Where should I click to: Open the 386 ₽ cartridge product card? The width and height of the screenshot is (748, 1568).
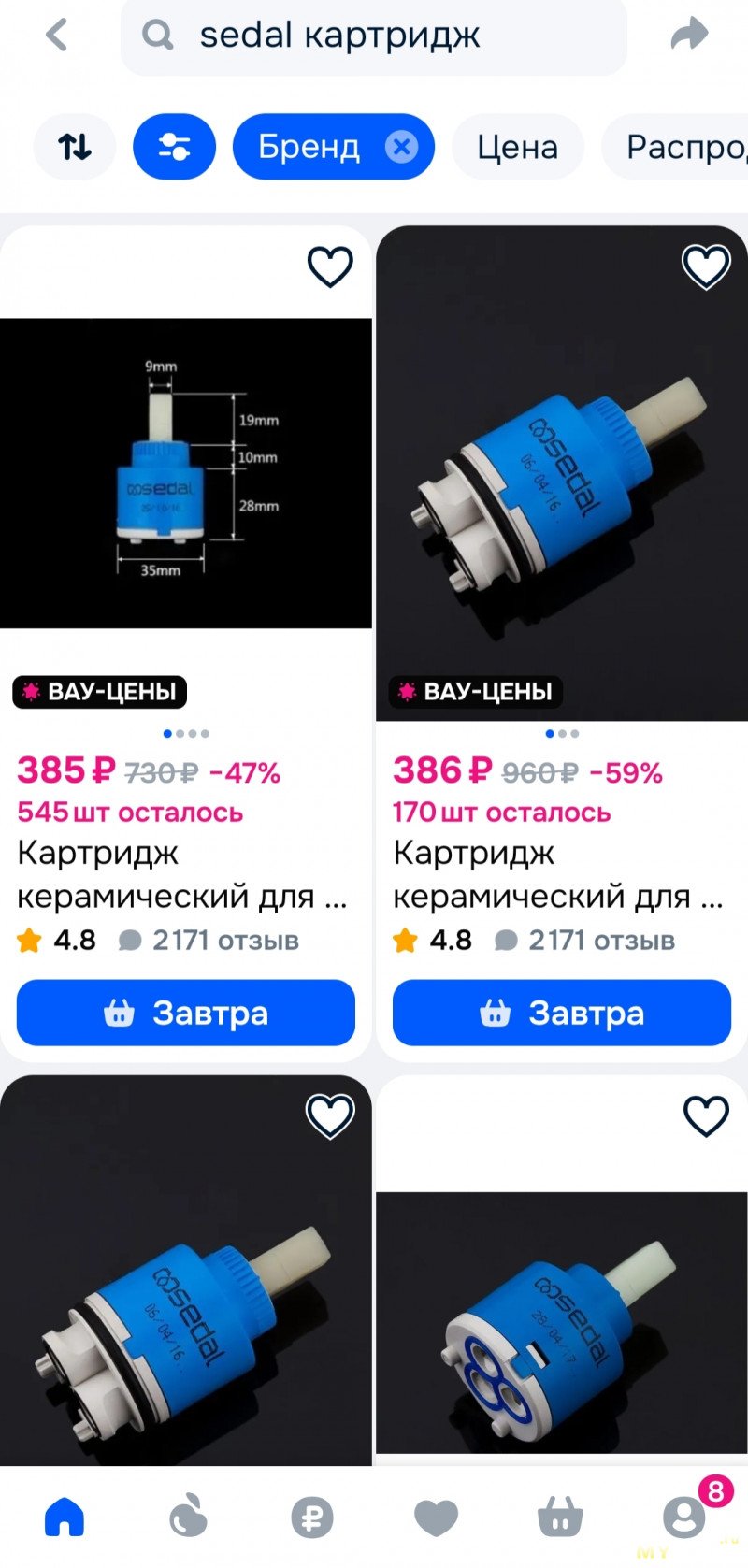click(561, 473)
